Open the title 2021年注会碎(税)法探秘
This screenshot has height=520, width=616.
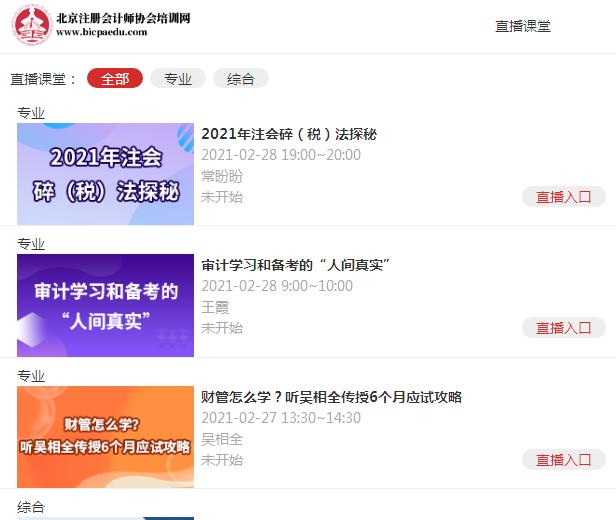click(x=289, y=134)
